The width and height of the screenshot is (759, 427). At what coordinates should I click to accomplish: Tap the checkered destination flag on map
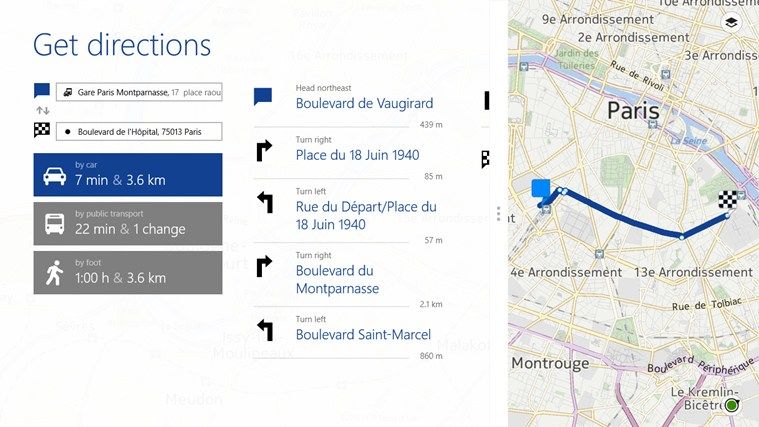[727, 199]
